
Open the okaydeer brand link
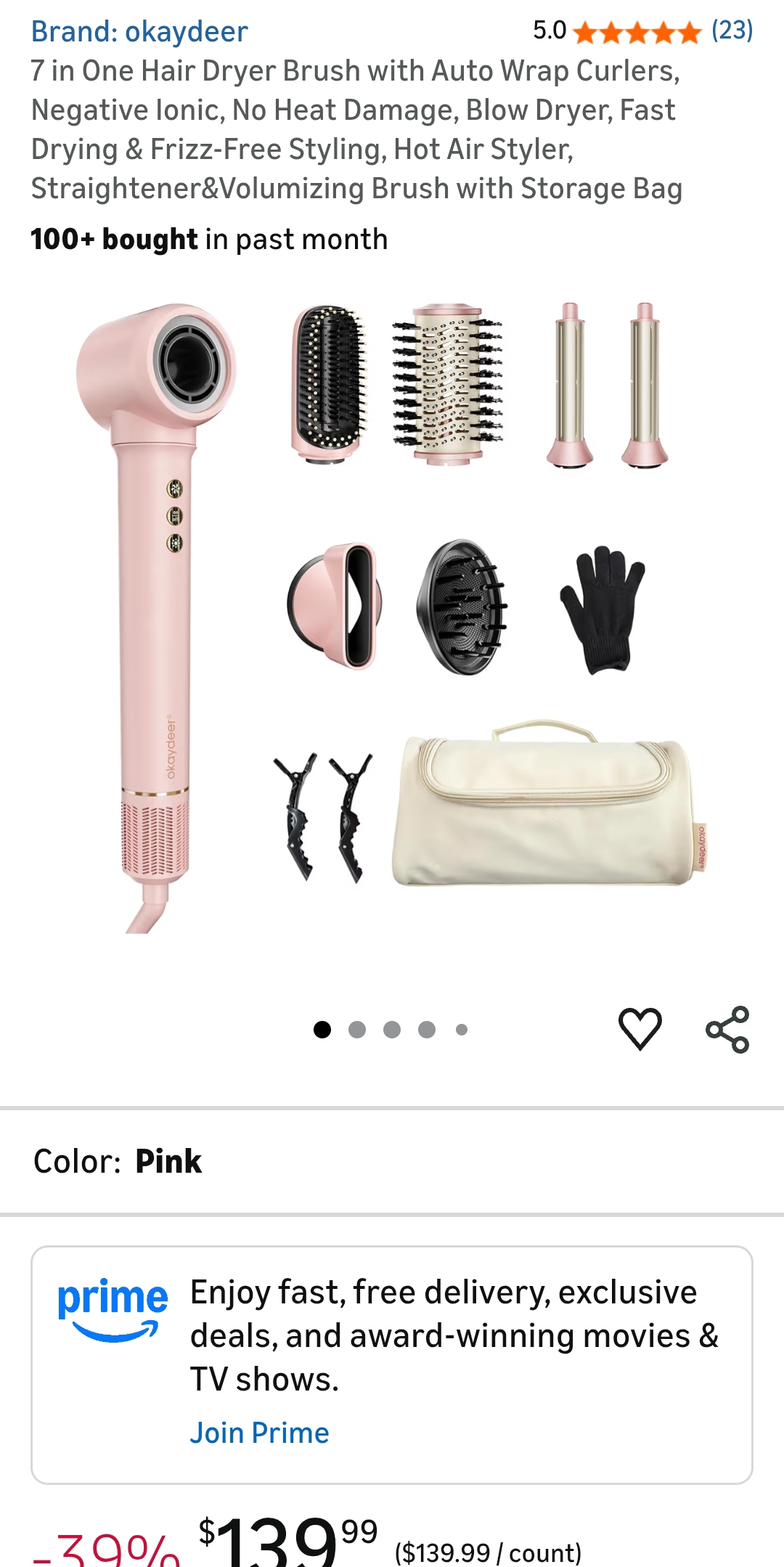click(x=139, y=32)
